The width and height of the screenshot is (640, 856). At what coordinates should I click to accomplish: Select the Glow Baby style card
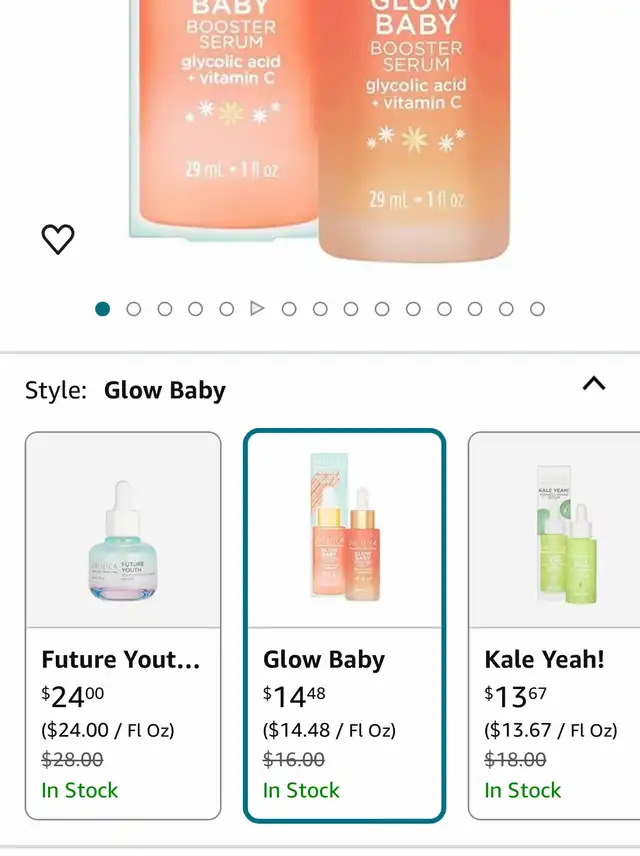pos(344,626)
